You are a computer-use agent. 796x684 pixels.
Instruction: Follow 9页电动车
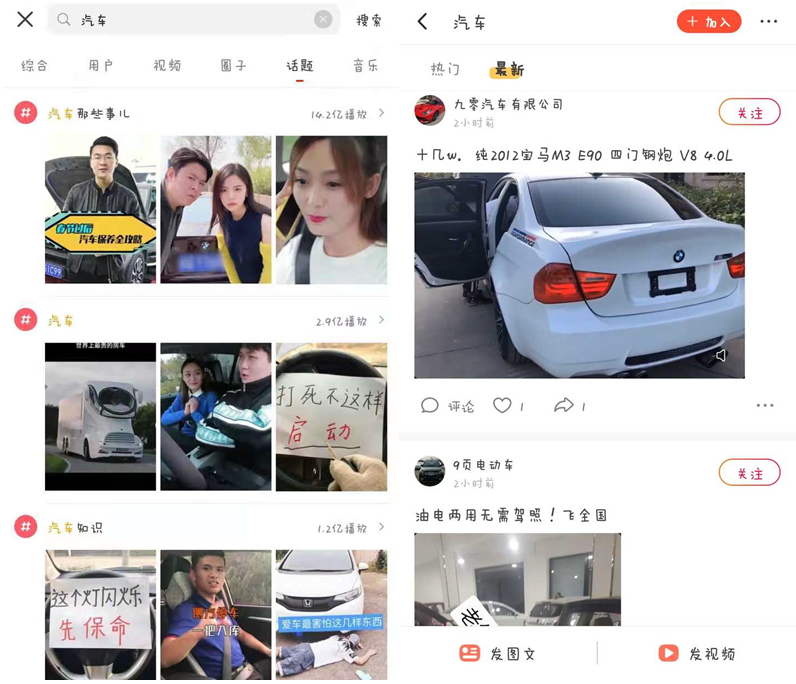pos(749,473)
